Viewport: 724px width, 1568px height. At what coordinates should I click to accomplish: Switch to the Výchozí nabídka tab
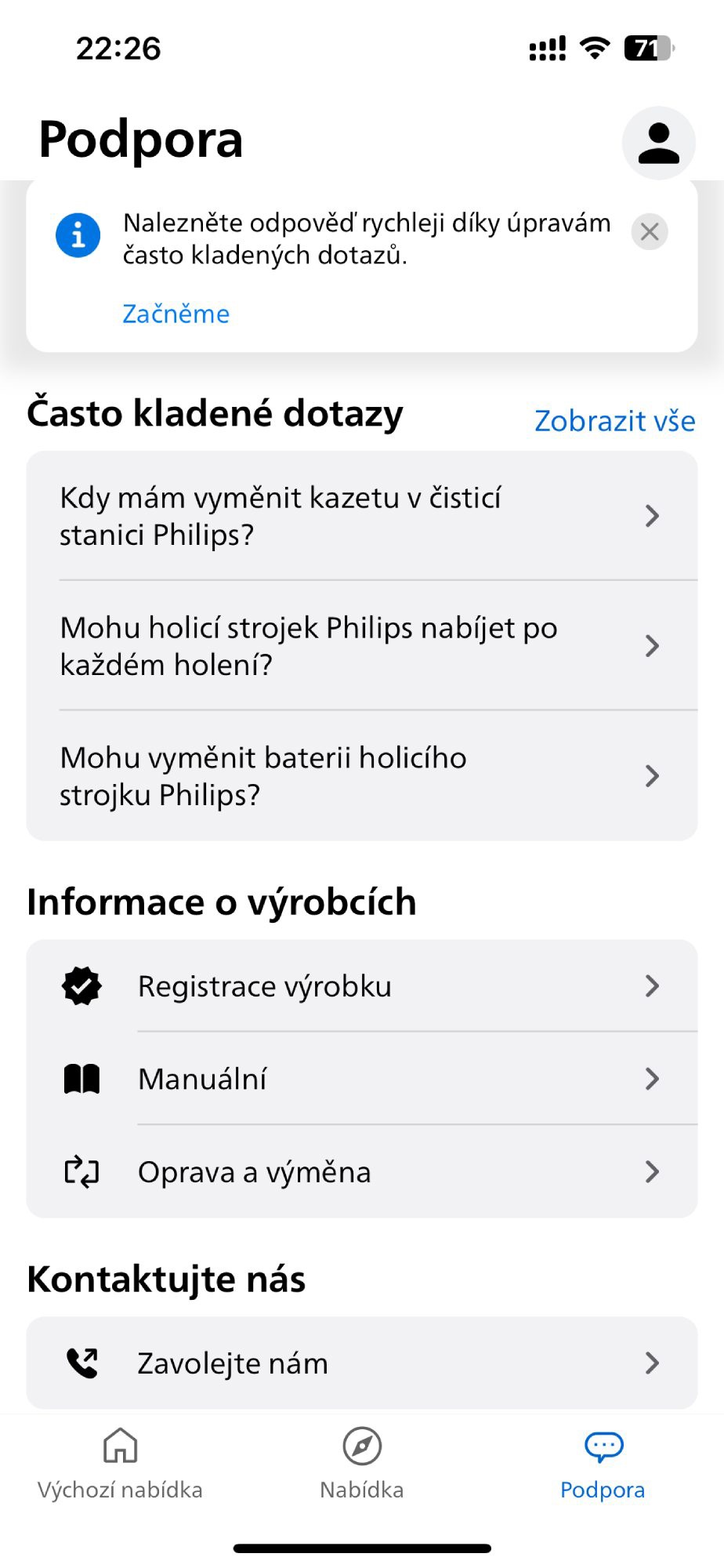pos(120,1464)
